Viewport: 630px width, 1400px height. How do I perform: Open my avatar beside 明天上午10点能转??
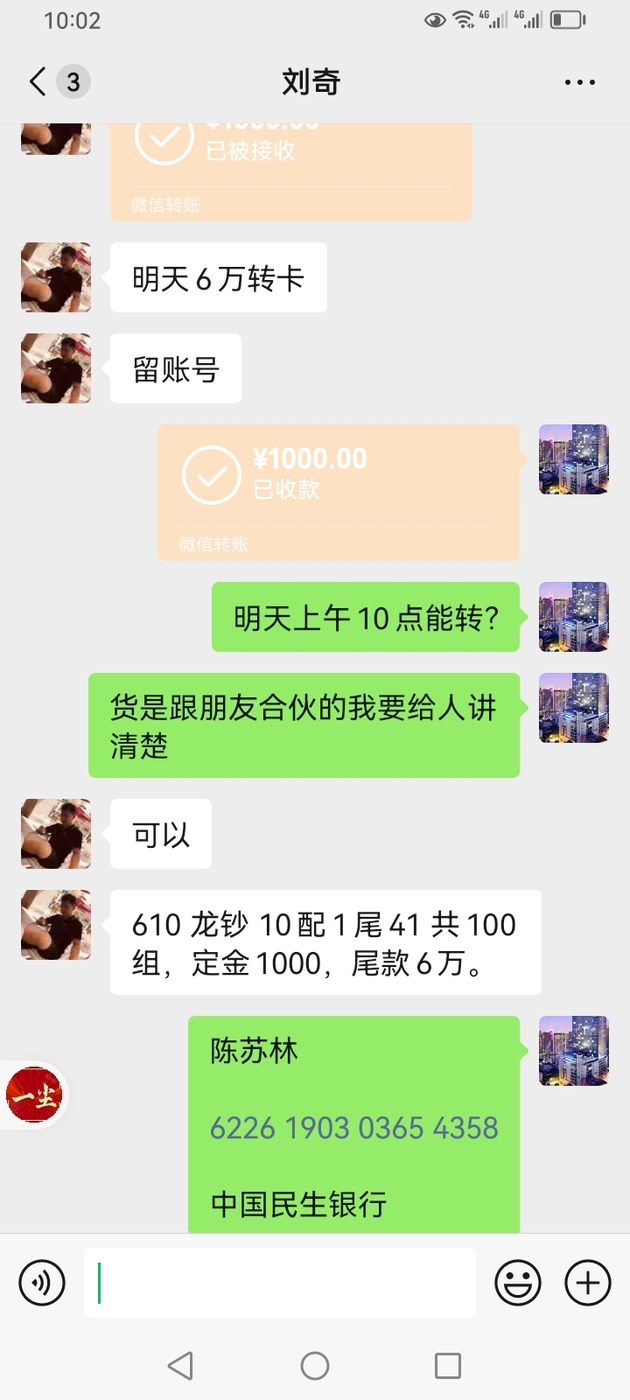tap(574, 617)
